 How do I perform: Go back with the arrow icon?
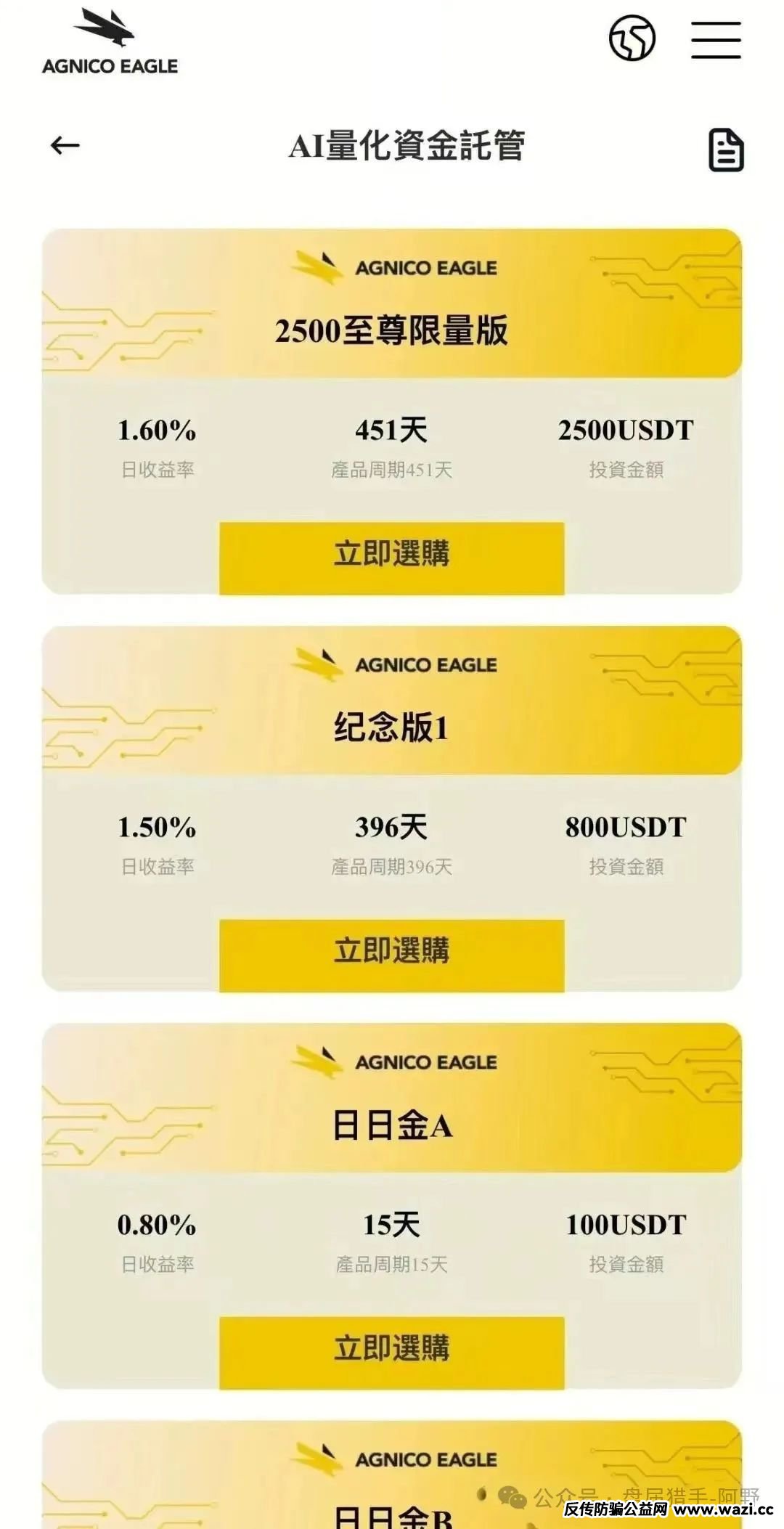65,146
